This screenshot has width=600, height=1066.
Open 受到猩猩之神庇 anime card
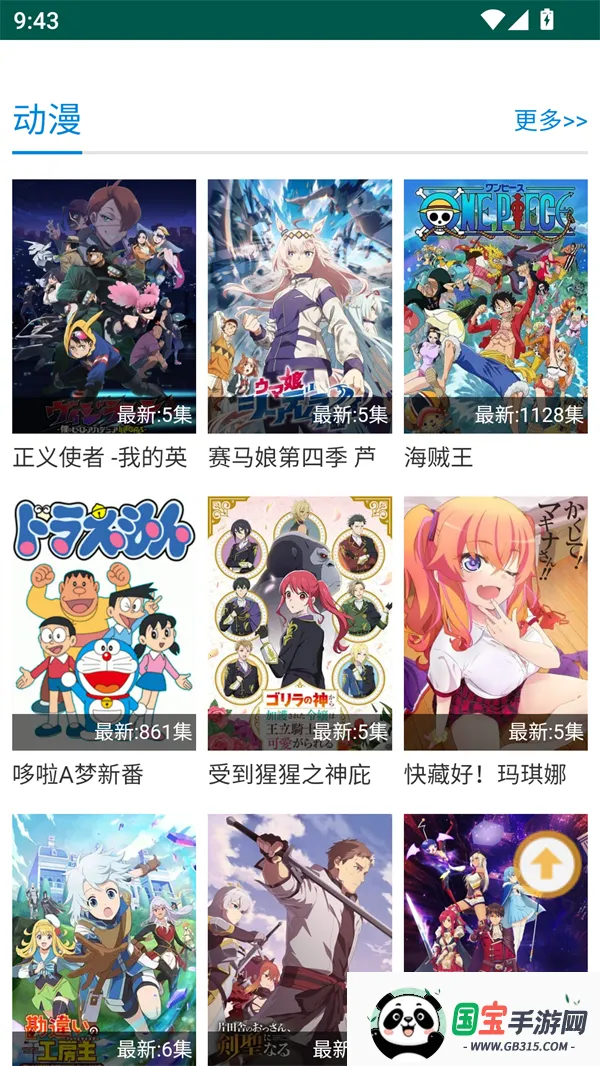300,623
